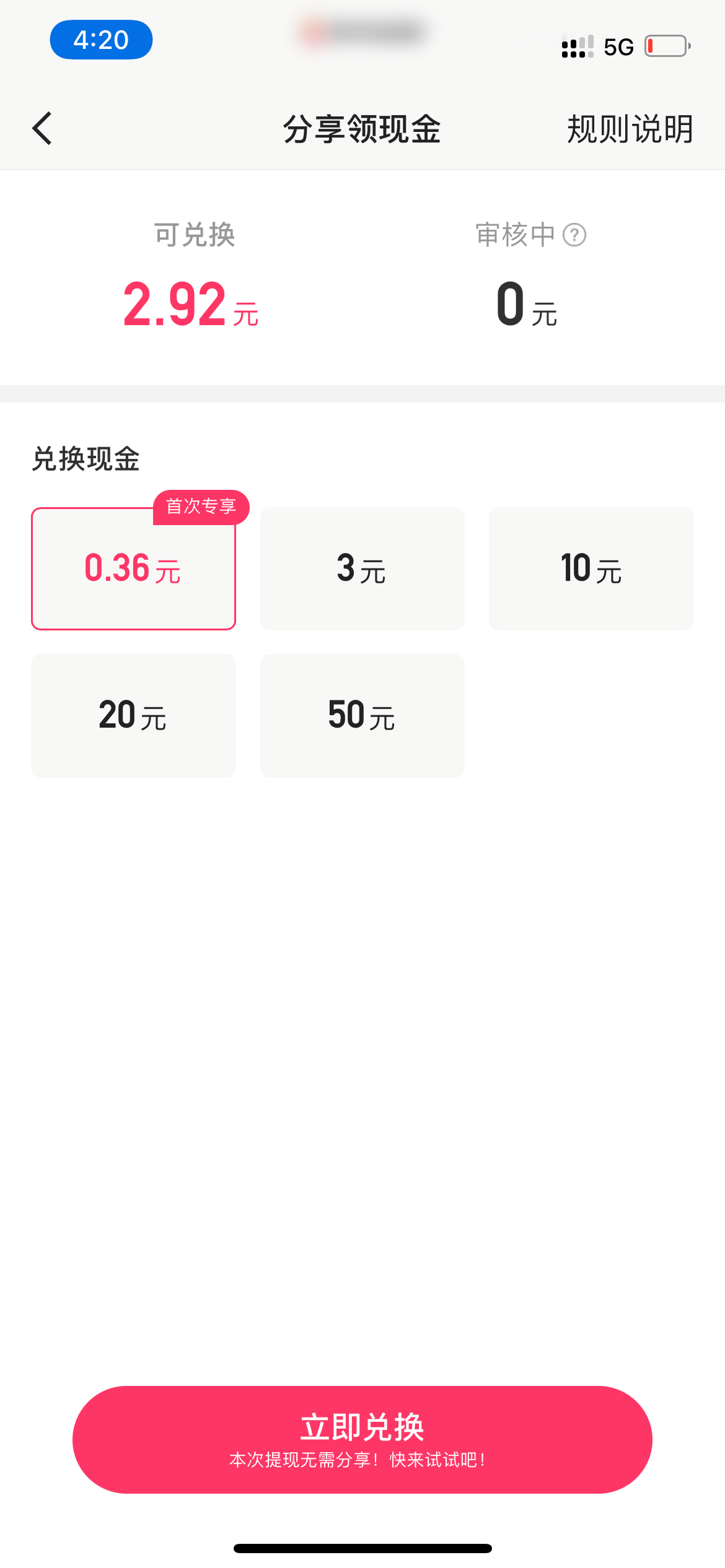The height and width of the screenshot is (1568, 725).
Task: Open the 审核中 help question-mark icon
Action: [575, 235]
